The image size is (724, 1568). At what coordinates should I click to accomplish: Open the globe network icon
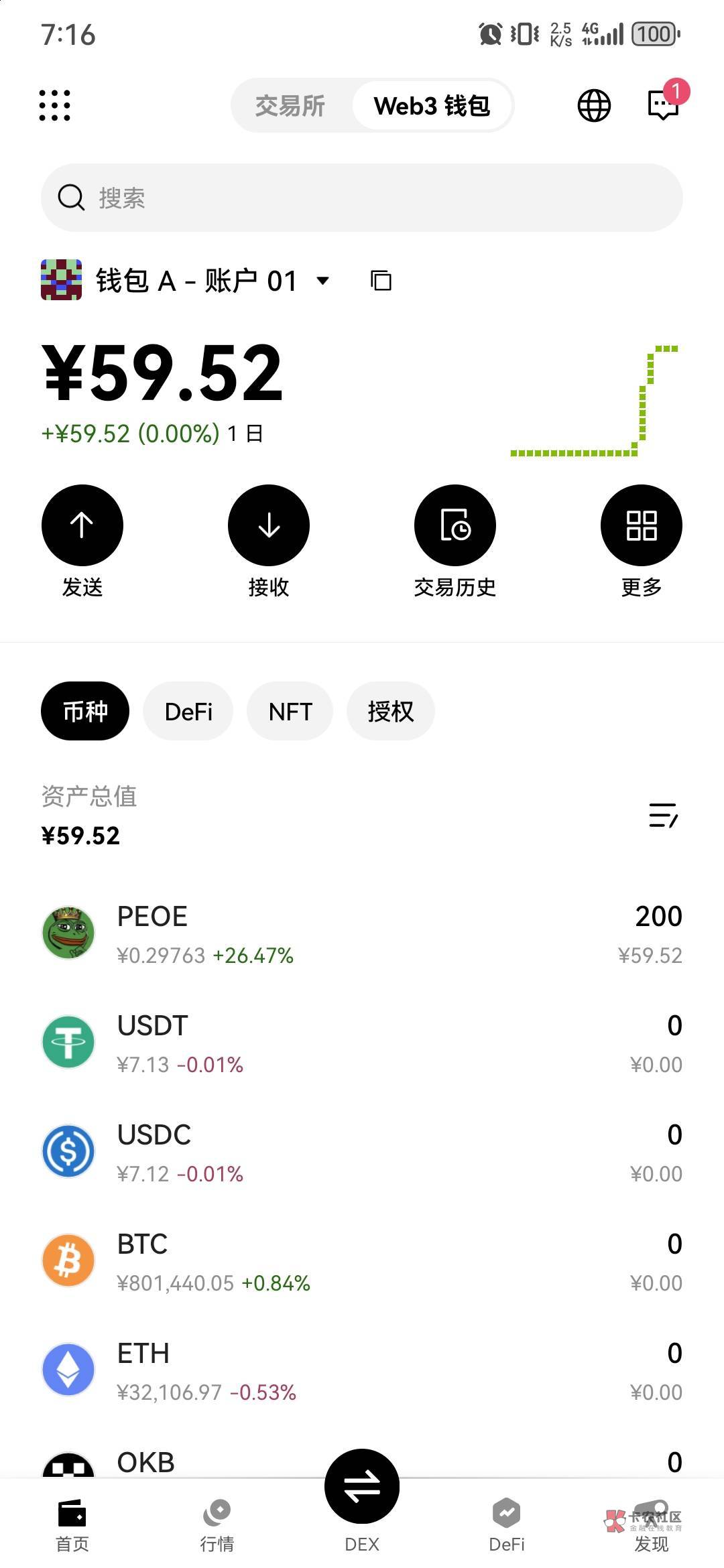click(x=594, y=106)
